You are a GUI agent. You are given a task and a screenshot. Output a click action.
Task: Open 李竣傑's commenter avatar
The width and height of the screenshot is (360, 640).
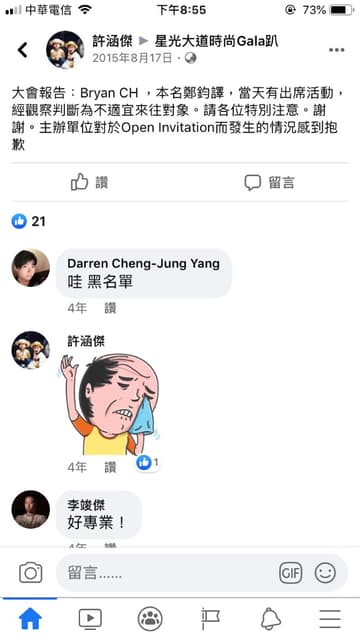point(31,509)
